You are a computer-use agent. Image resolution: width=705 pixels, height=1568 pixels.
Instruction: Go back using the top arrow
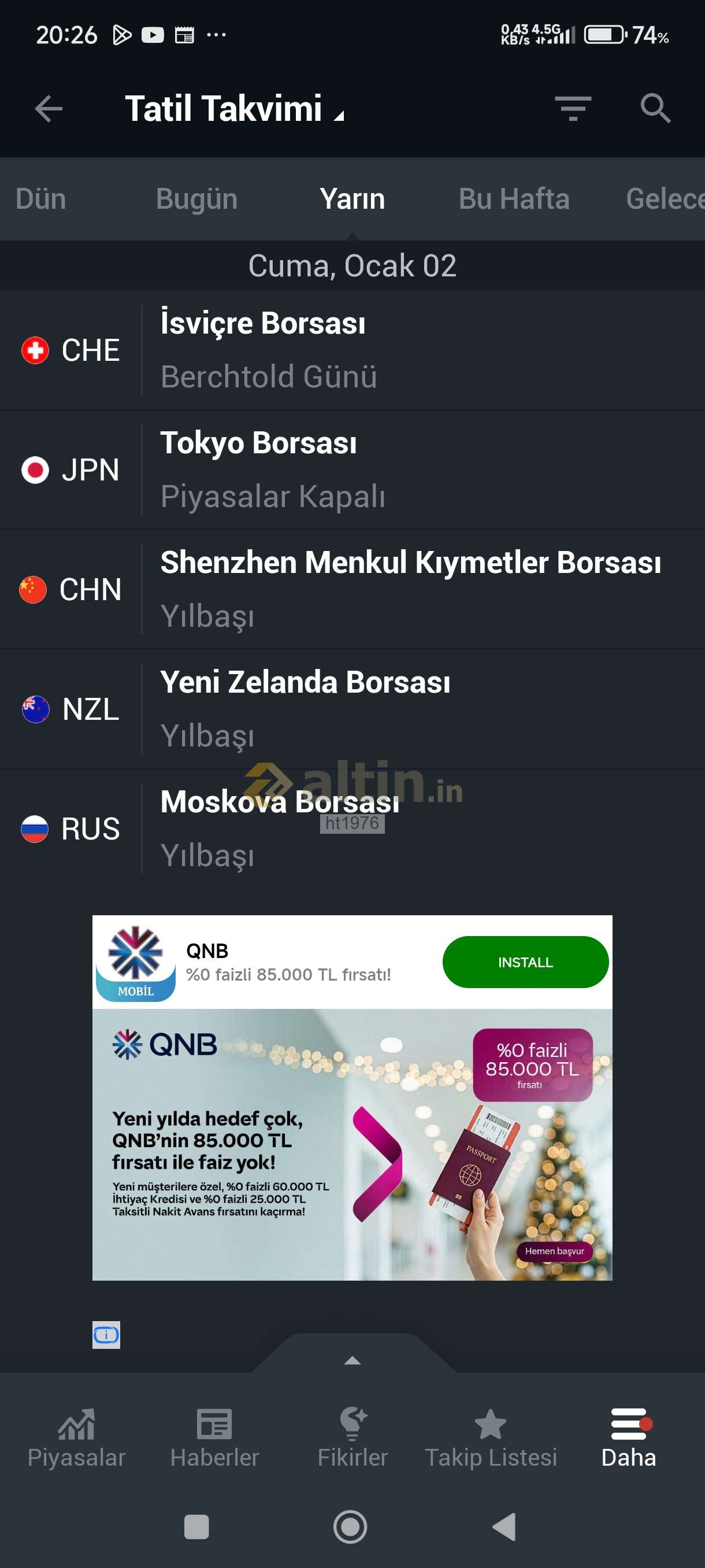pos(49,109)
